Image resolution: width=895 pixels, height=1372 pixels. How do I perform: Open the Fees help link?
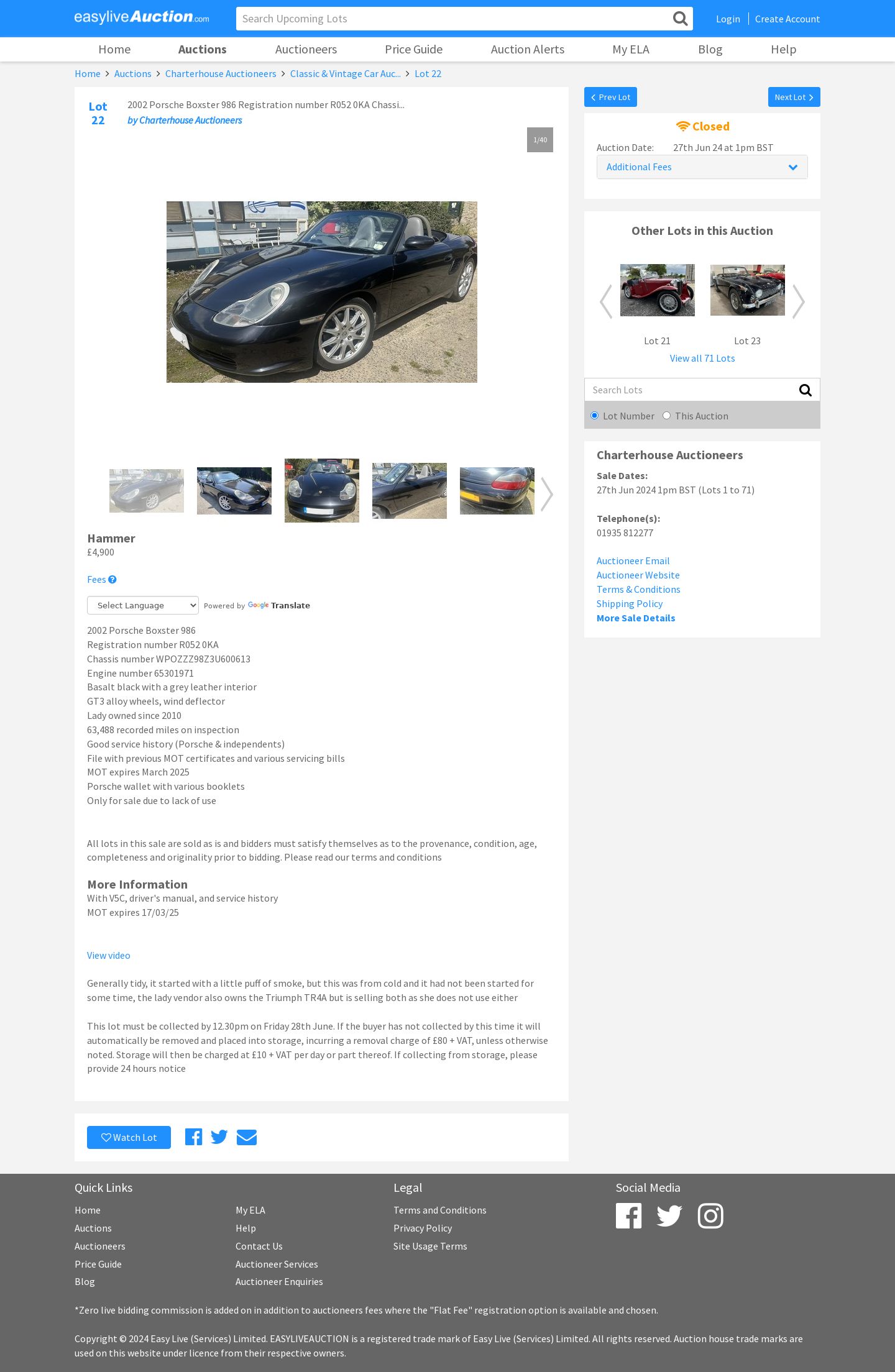click(x=101, y=579)
